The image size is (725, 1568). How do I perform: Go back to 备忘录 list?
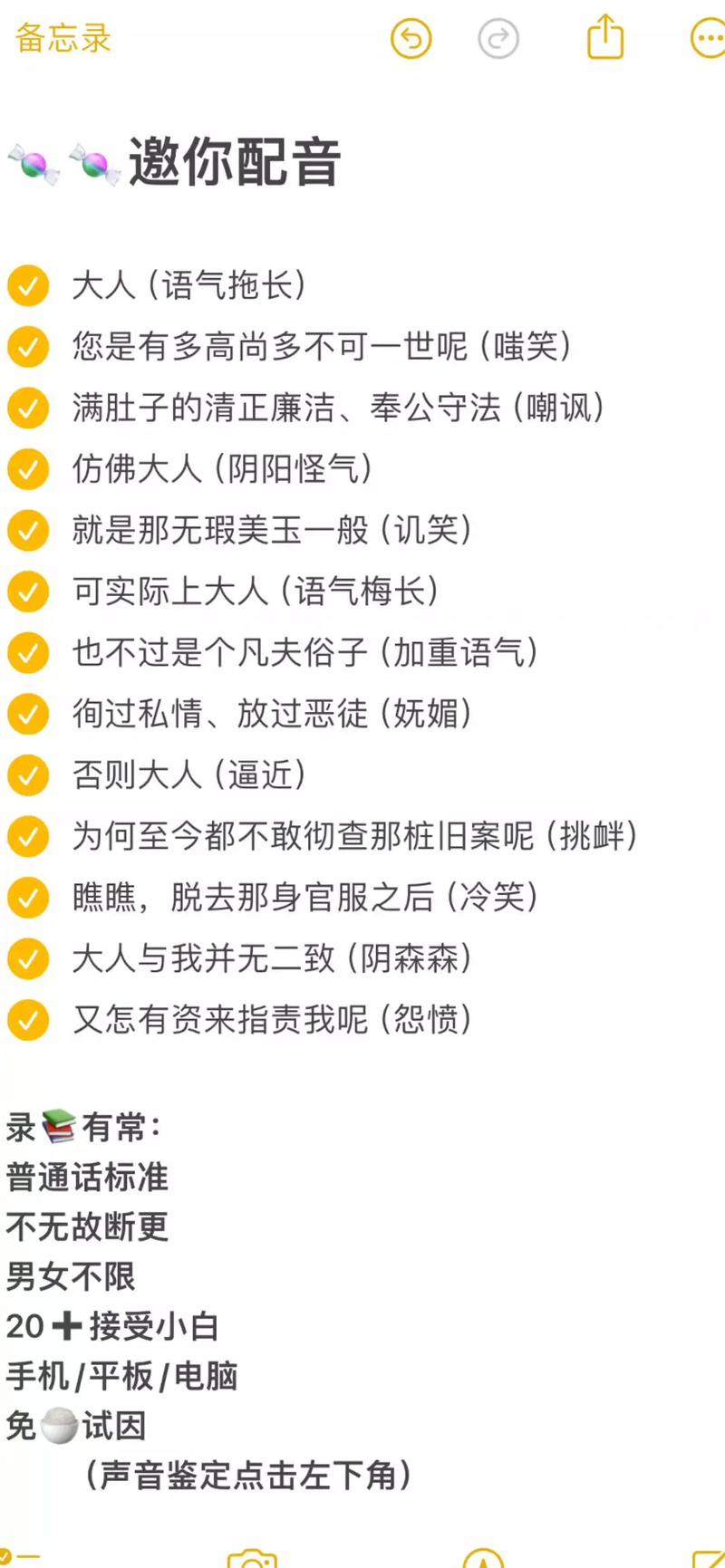pos(62,38)
